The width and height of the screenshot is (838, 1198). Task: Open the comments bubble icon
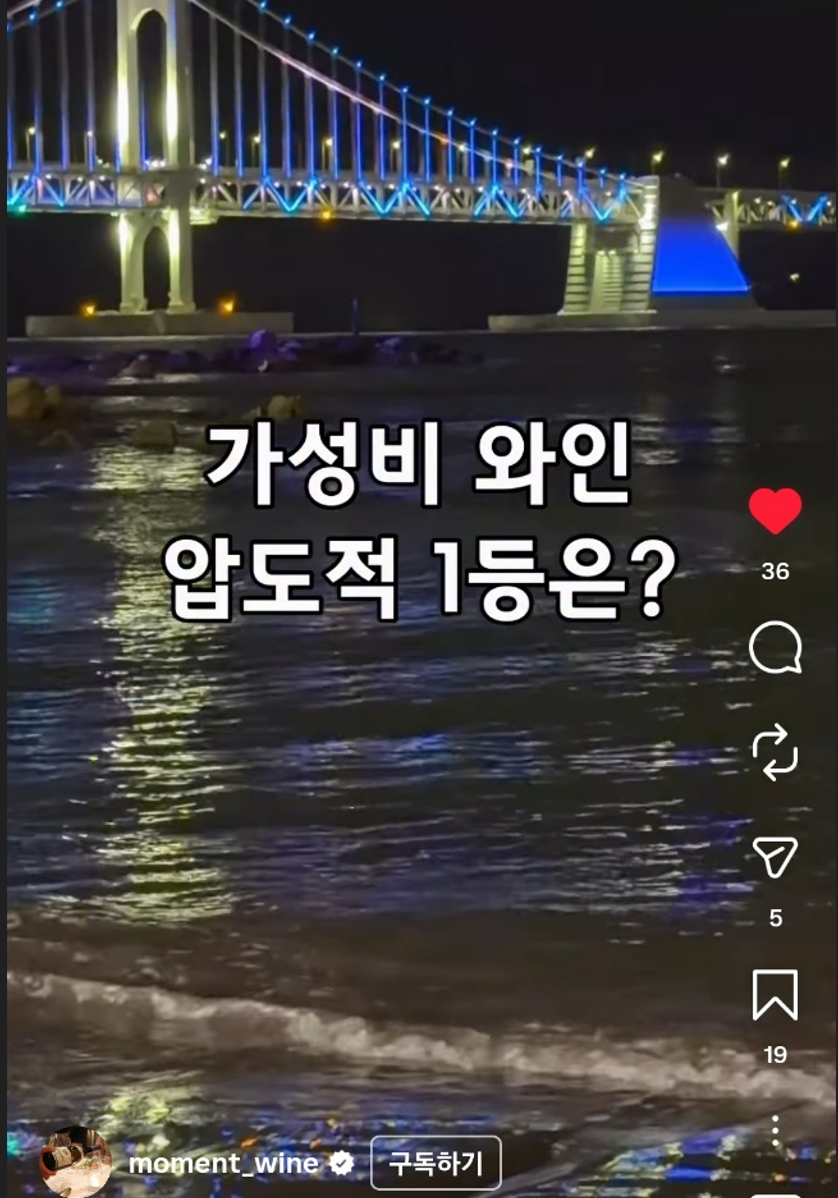point(775,649)
